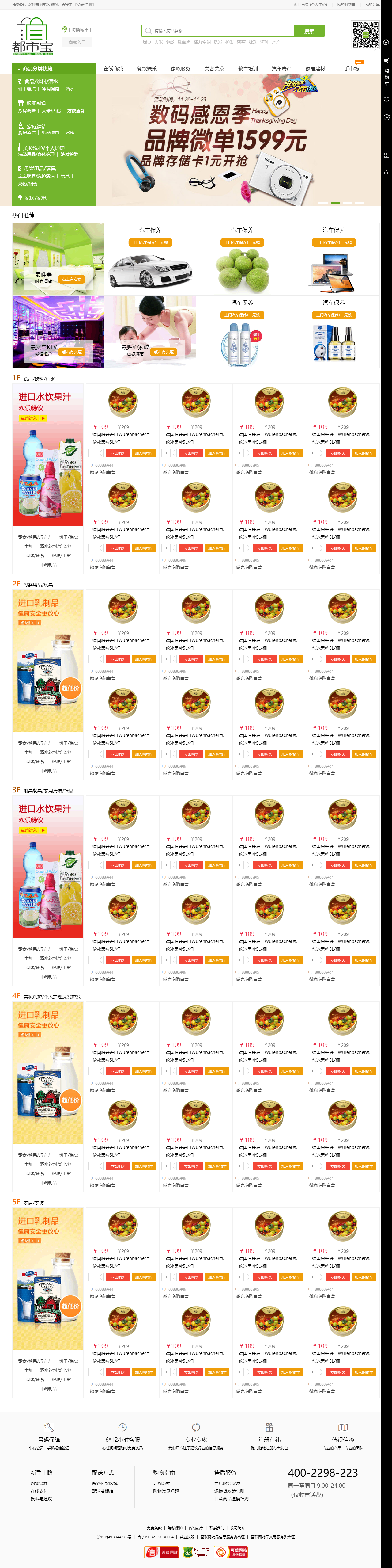392x1568 pixels.
Task: Select the 母婴用品/玩具 category
Action: [40, 168]
